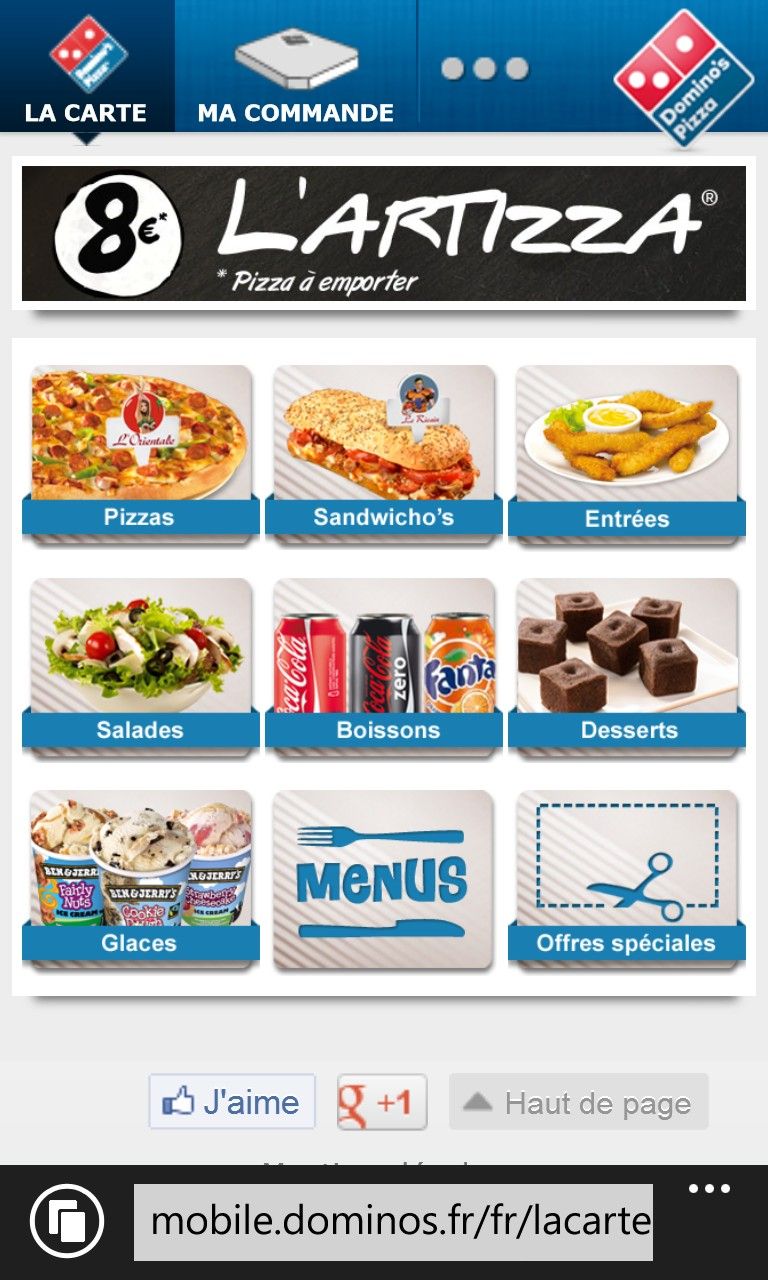Open the browser tabs icon
This screenshot has width=768, height=1280.
67,1222
